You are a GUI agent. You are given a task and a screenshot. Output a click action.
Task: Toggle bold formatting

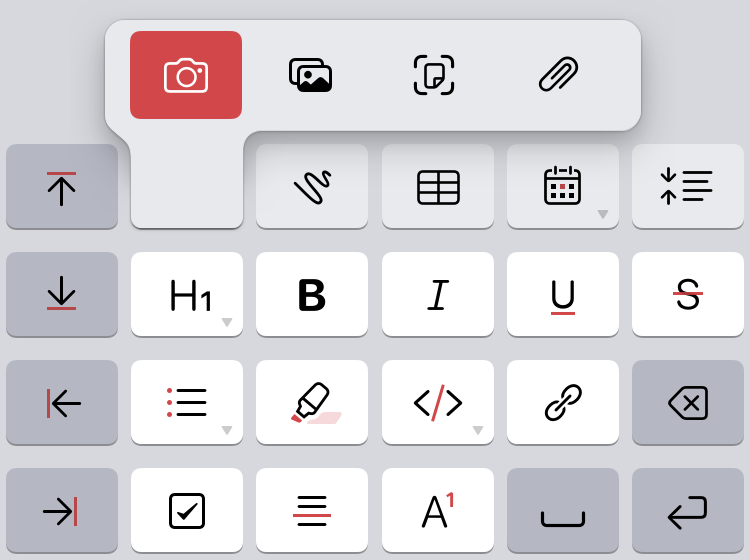coord(312,294)
